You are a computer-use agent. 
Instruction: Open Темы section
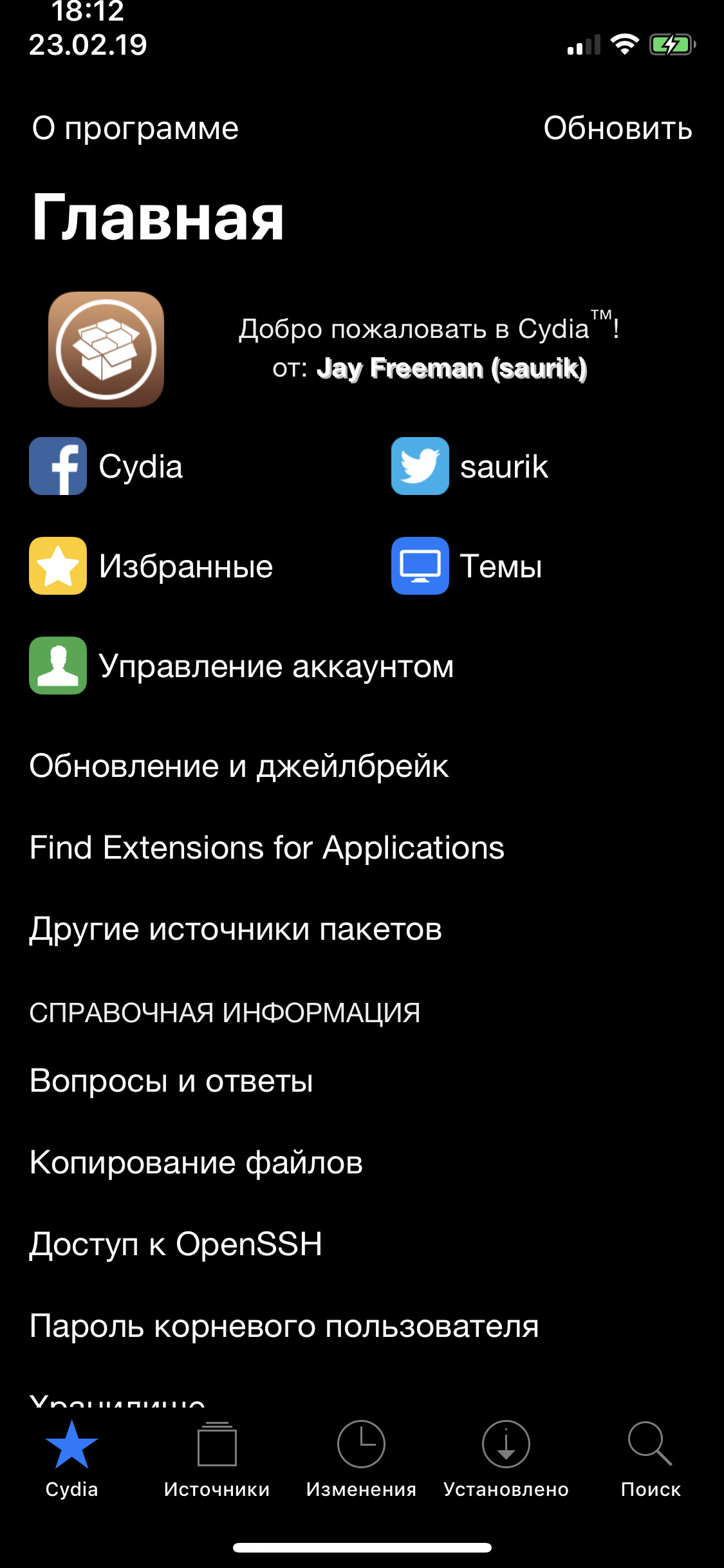point(467,566)
